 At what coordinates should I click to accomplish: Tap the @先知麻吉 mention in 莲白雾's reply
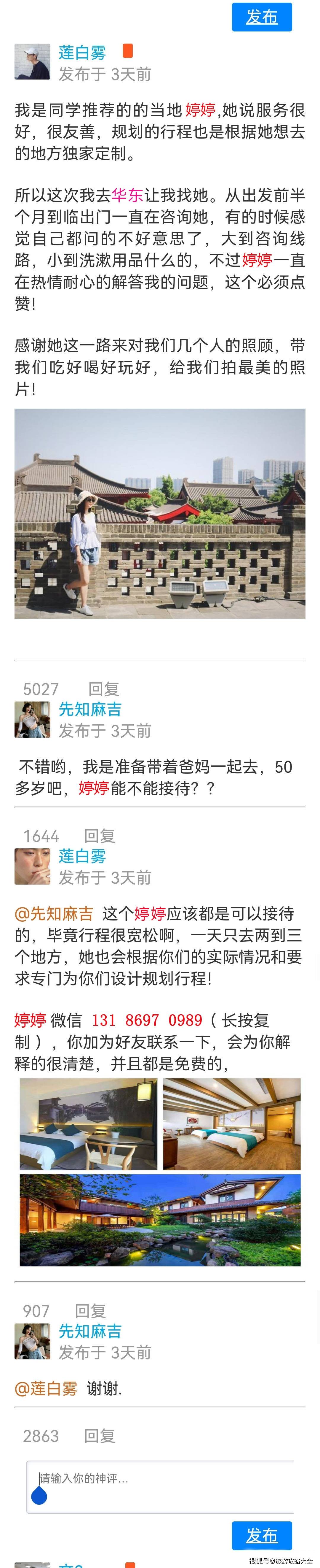54,914
